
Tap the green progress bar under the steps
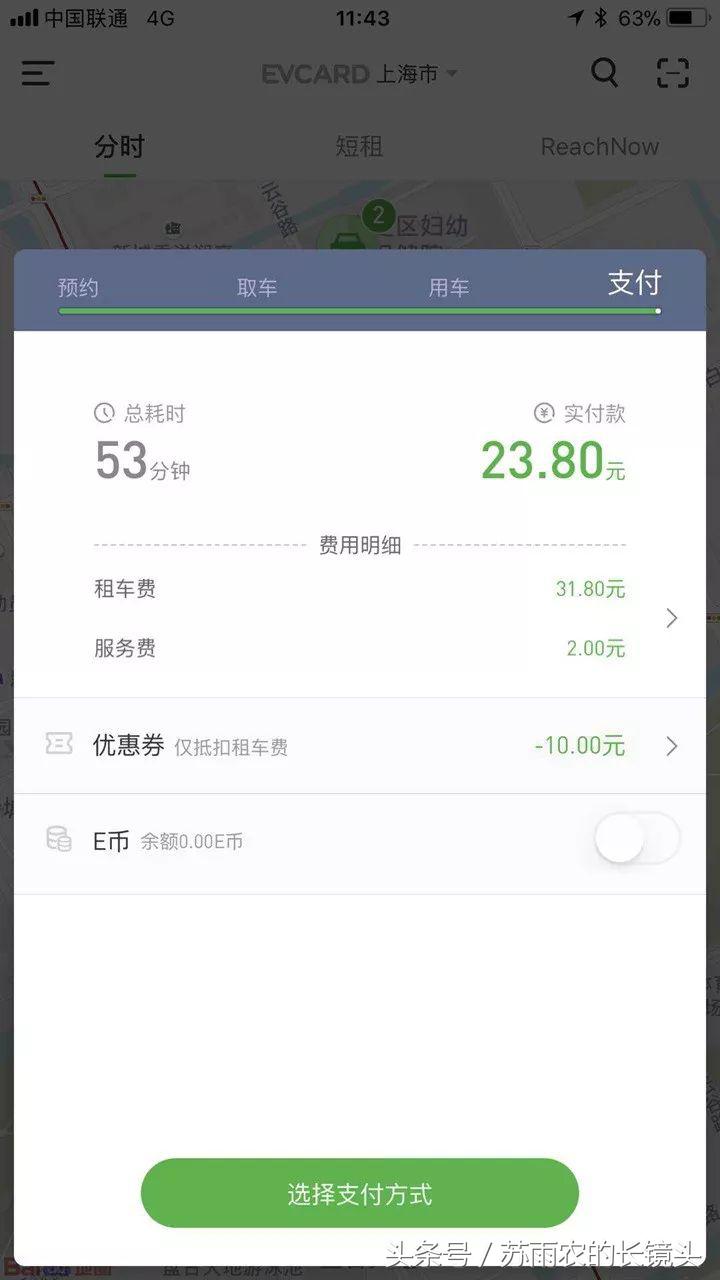click(x=358, y=311)
